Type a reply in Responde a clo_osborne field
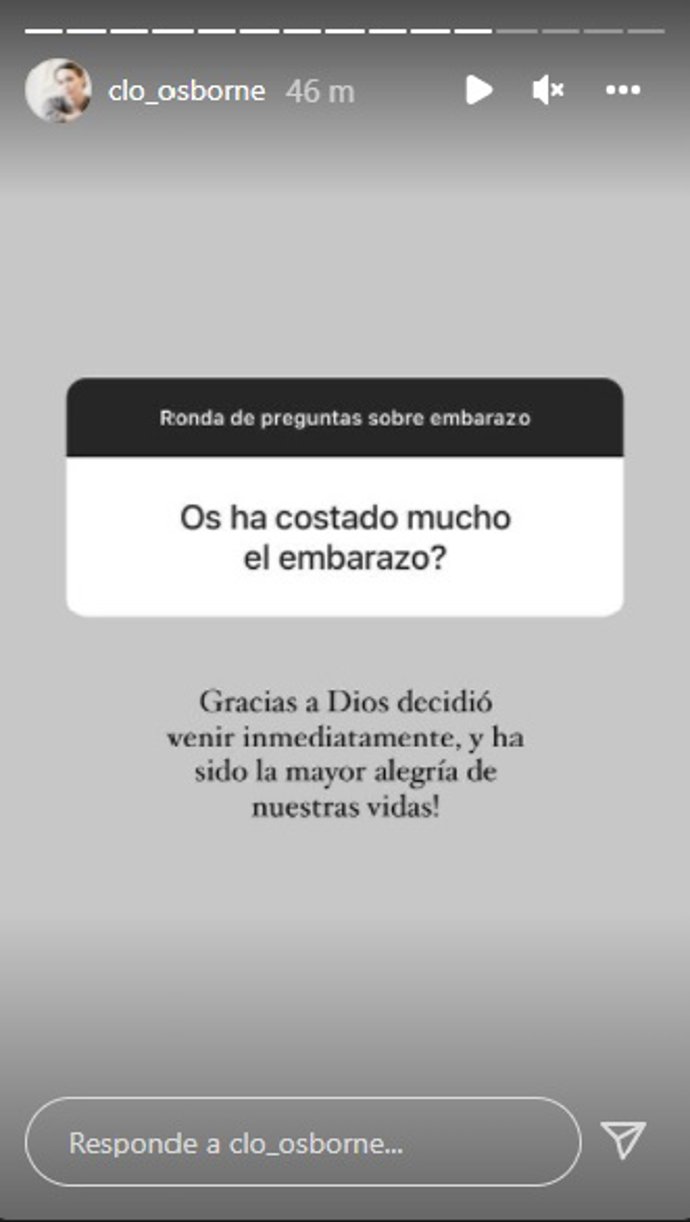 (x=302, y=1143)
